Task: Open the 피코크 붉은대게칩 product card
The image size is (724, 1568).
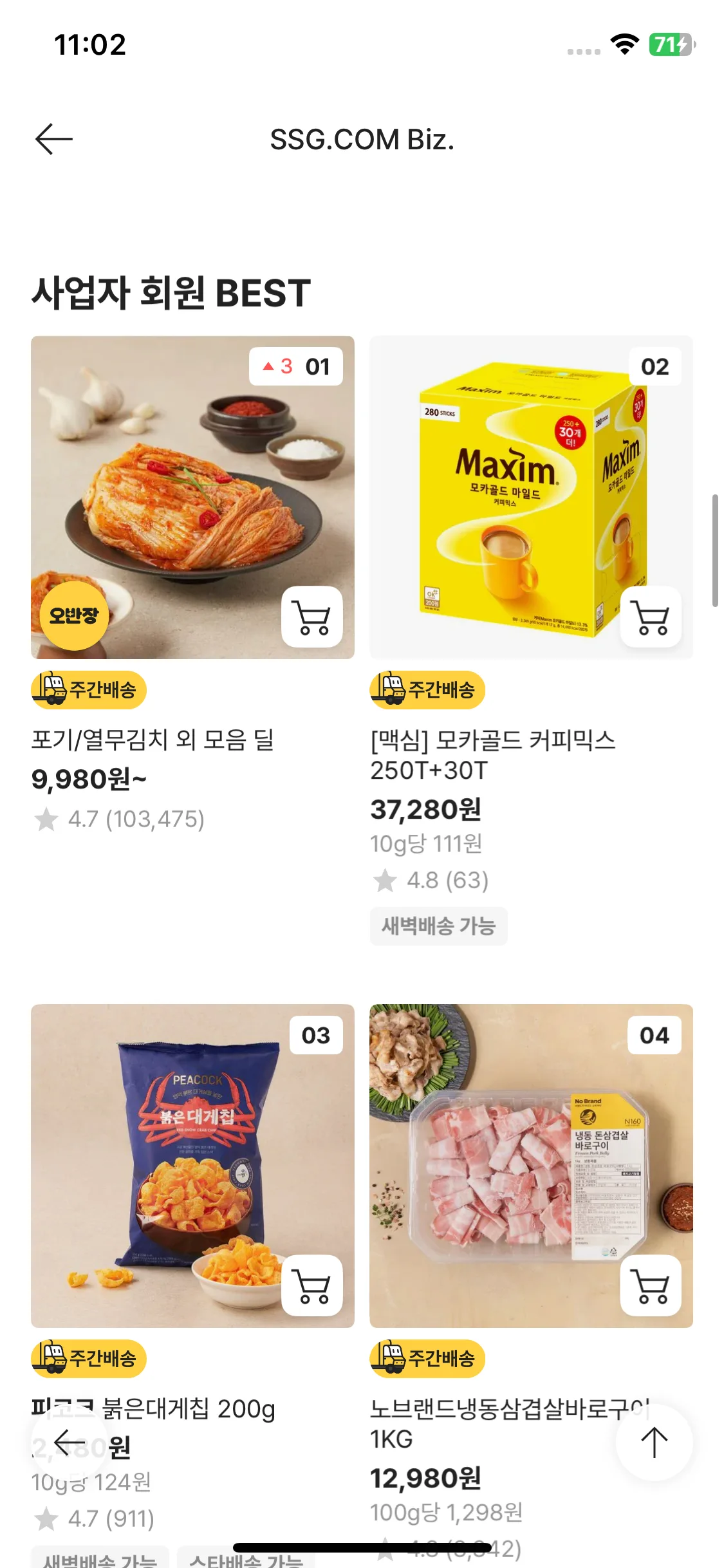Action: pyautogui.click(x=192, y=1165)
